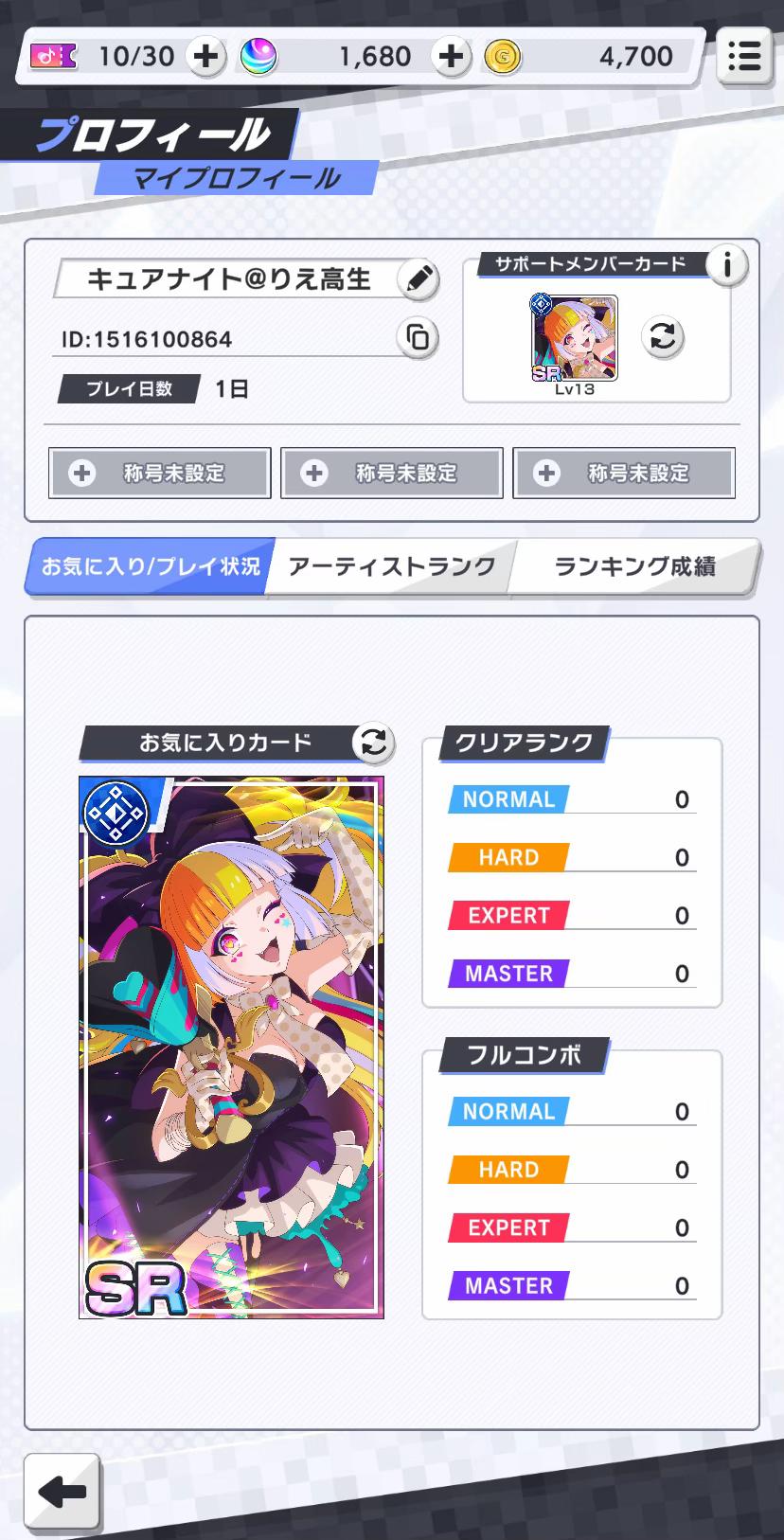Add more tickets with plus button
Image resolution: width=784 pixels, height=1540 pixels.
(205, 57)
